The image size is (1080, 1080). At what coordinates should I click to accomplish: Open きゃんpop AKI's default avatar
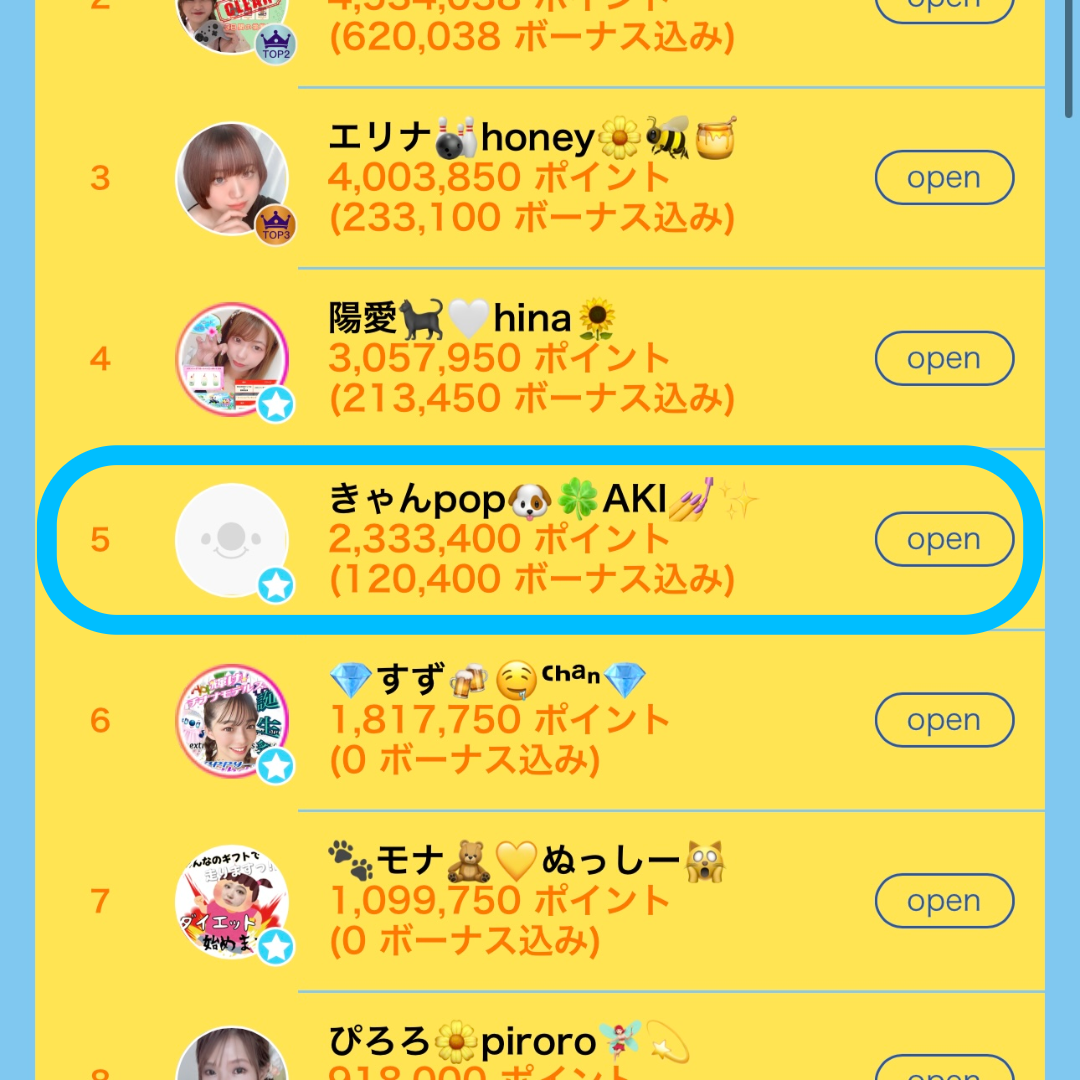click(x=232, y=540)
